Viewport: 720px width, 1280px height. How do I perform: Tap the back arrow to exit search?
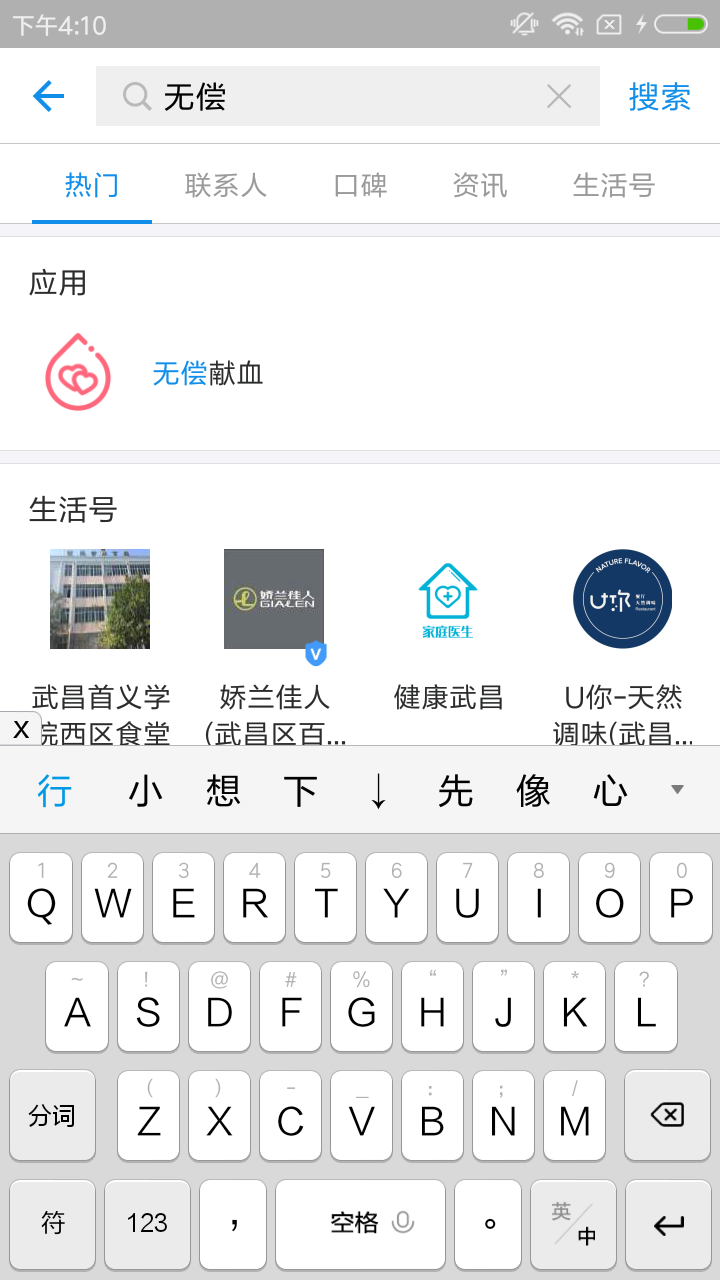point(47,96)
